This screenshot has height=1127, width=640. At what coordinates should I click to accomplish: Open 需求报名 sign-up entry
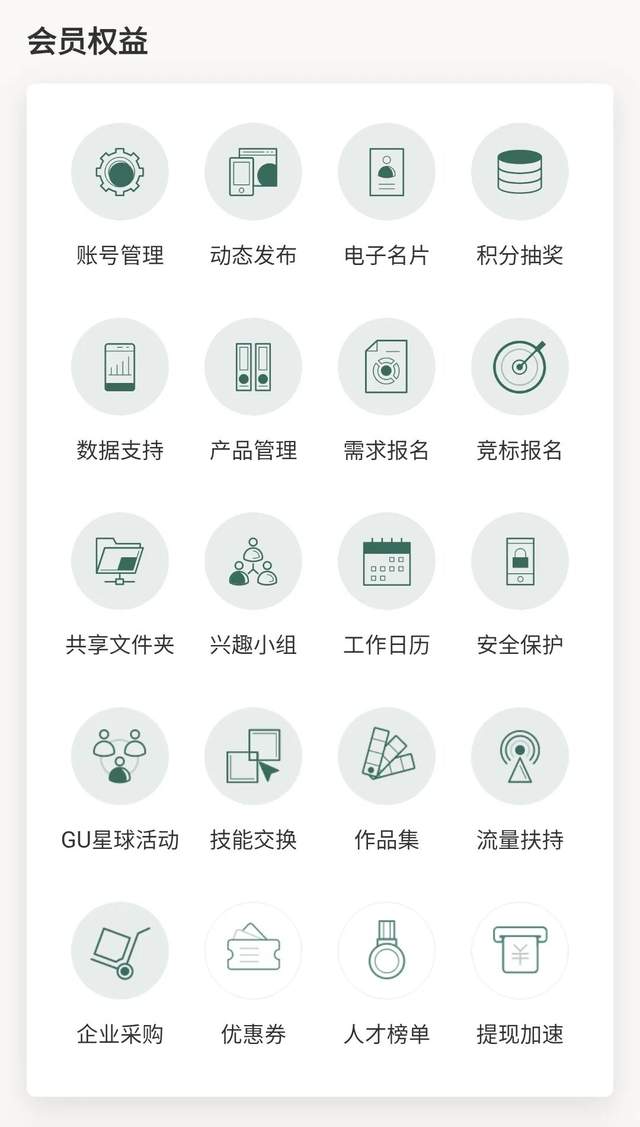point(386,367)
